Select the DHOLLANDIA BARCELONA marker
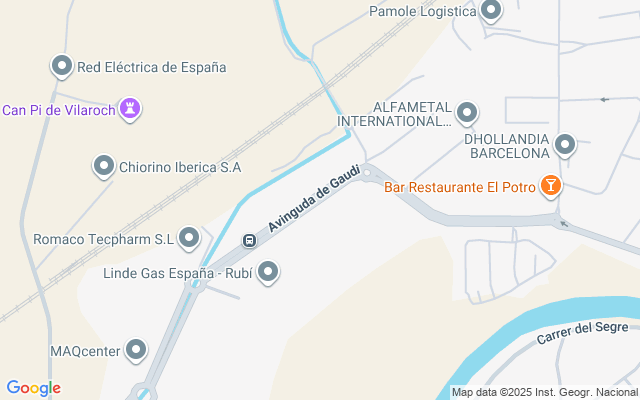Image resolution: width=640 pixels, height=400 pixels. click(564, 145)
